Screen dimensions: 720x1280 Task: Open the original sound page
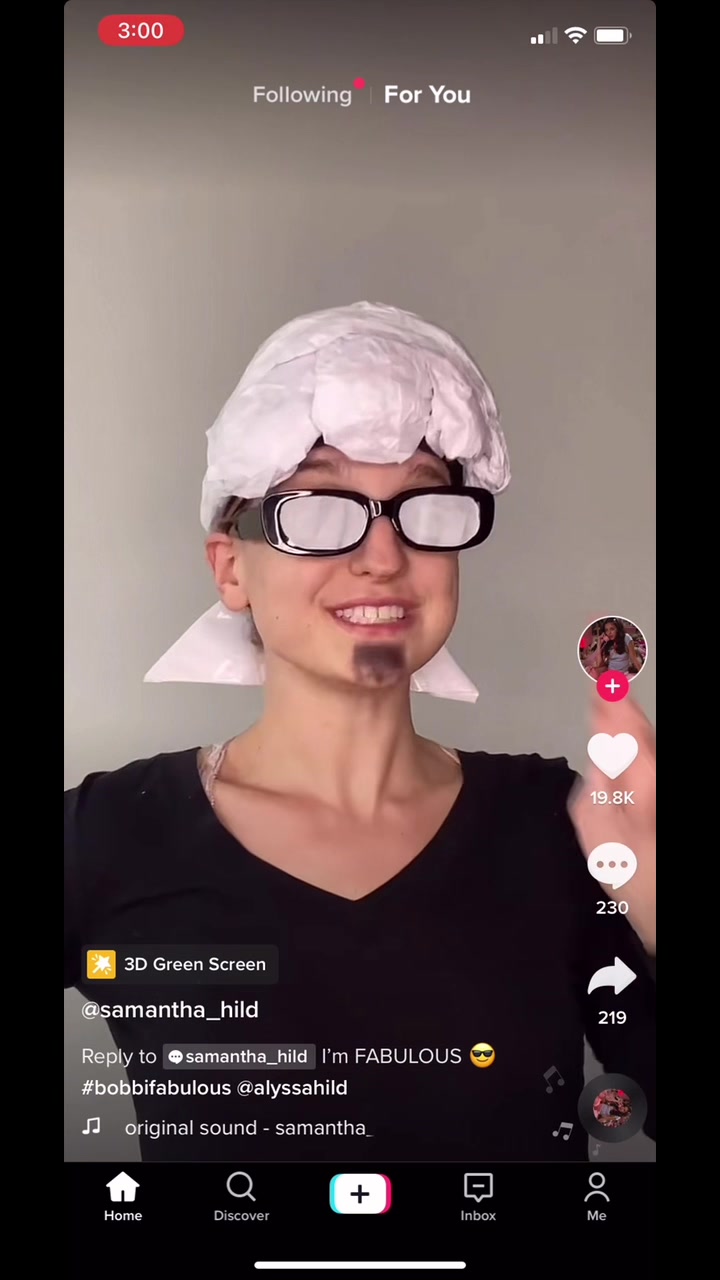[247, 1128]
